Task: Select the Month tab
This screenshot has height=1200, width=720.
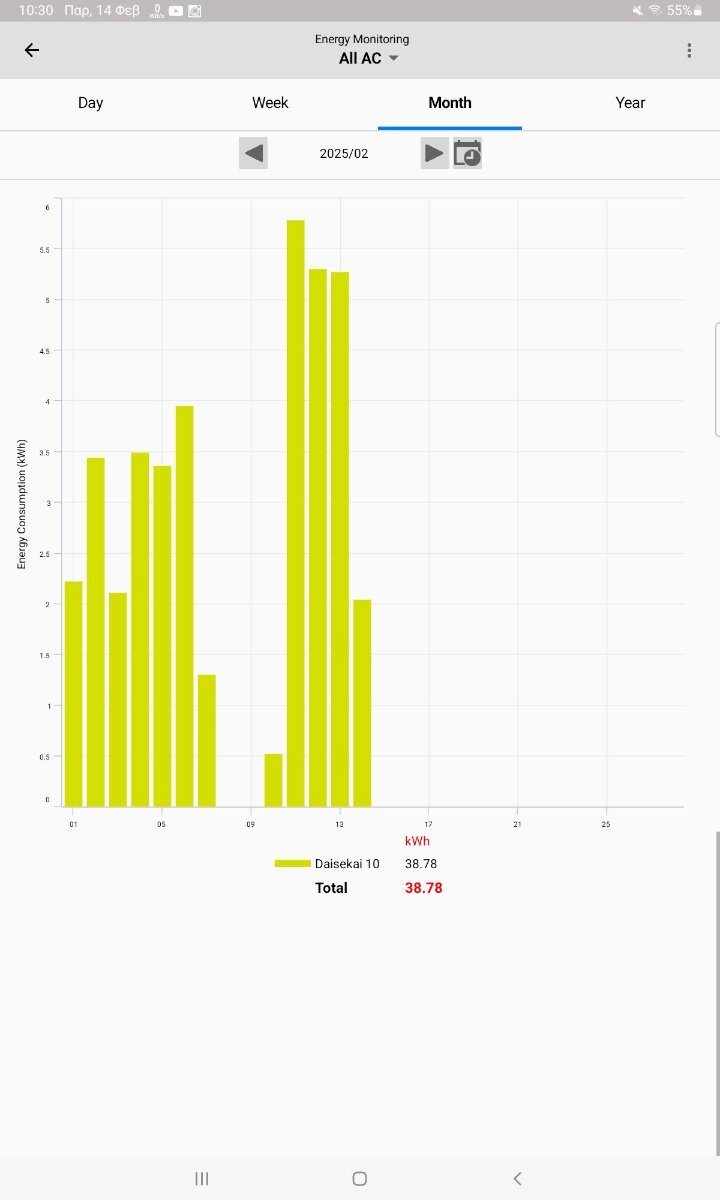Action: click(x=450, y=103)
